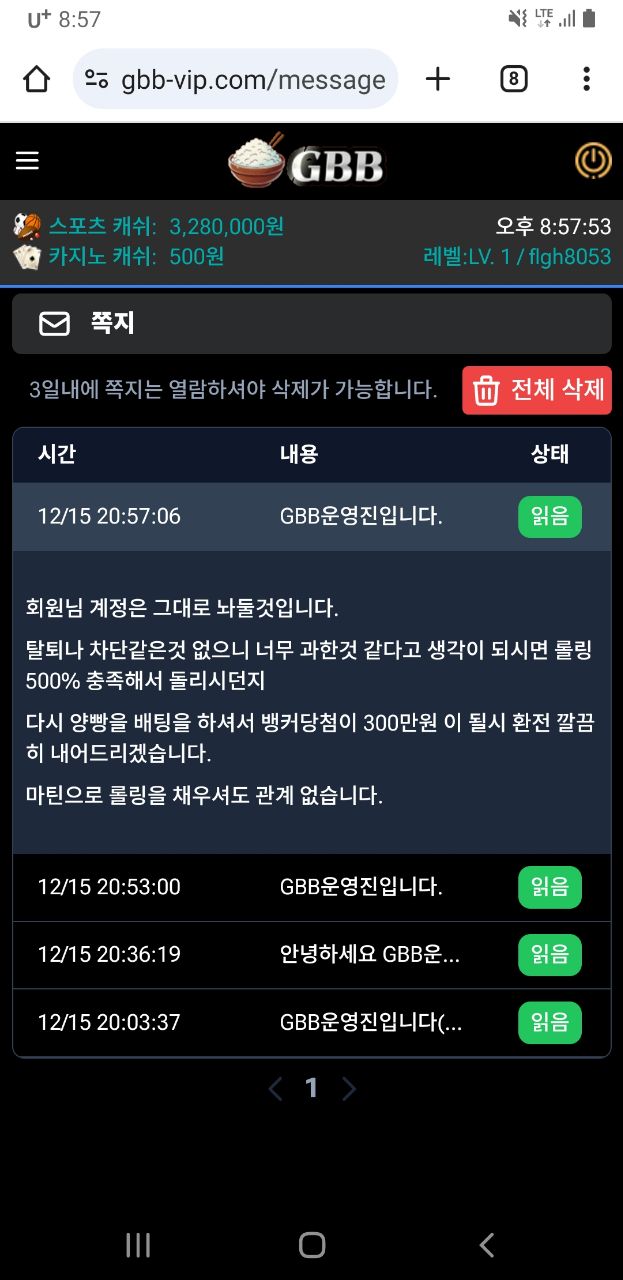This screenshot has height=1280, width=623.
Task: Select page 1 in pagination
Action: pyautogui.click(x=311, y=1088)
